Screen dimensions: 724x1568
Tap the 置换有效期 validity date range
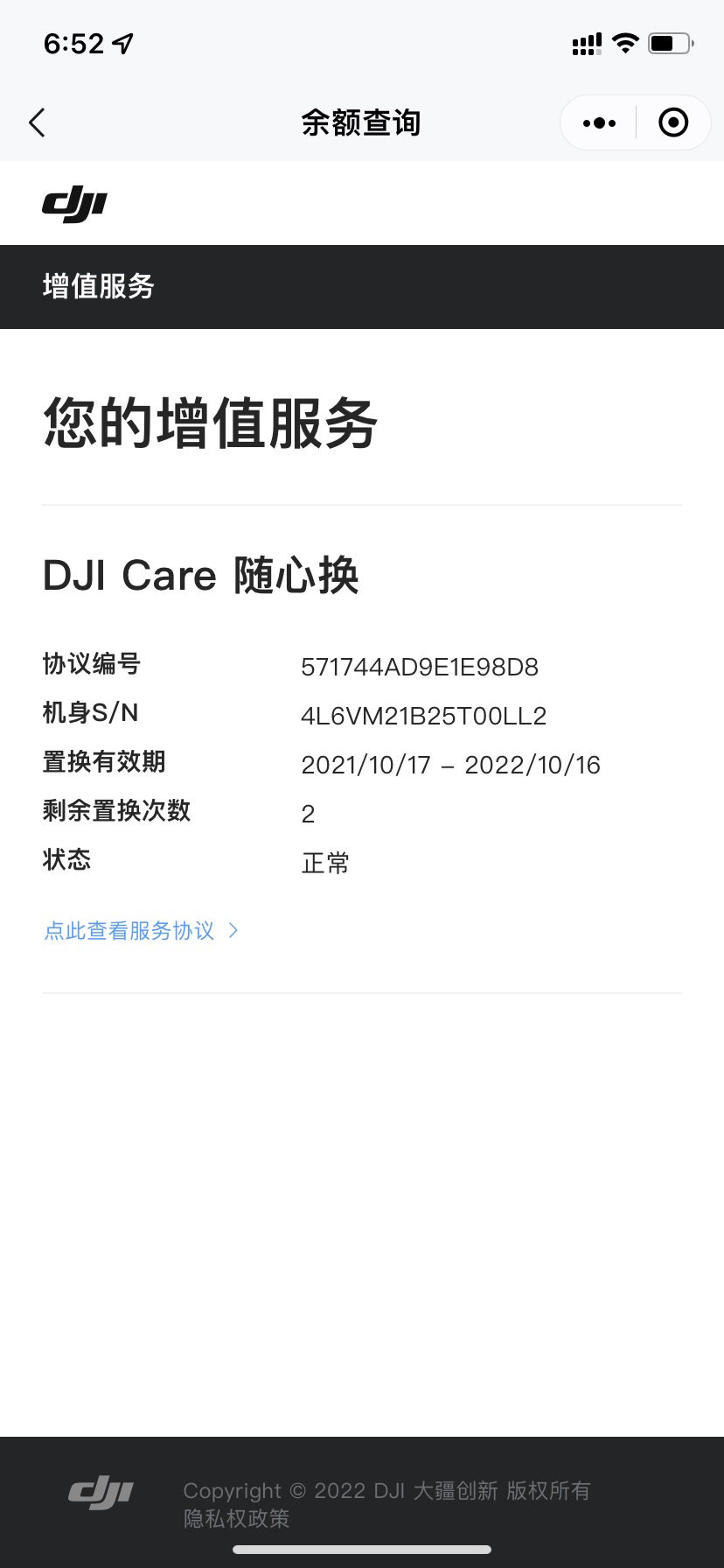coord(451,765)
